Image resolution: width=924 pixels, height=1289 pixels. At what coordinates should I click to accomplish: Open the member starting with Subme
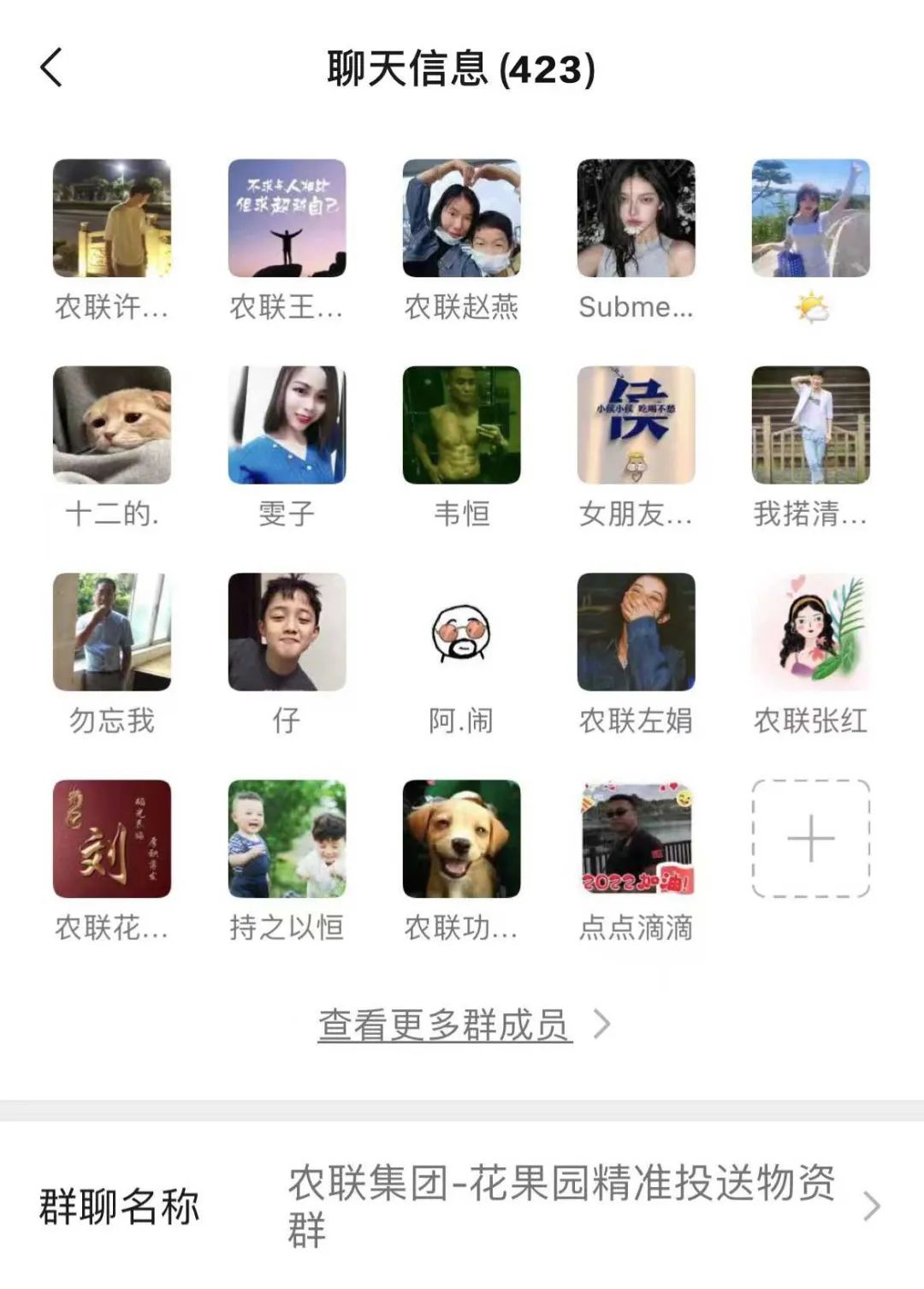(x=636, y=218)
